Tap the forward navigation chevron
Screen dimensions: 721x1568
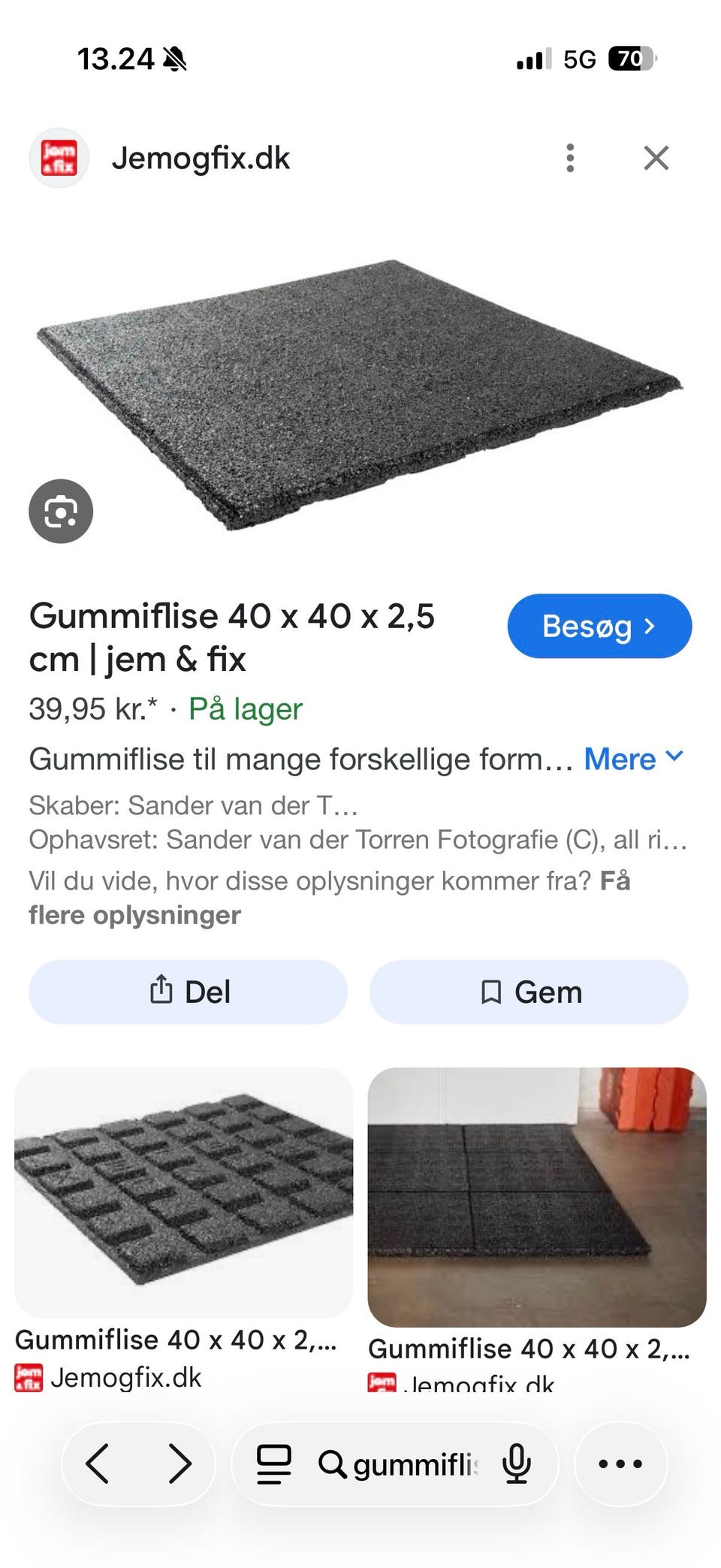(x=179, y=1463)
